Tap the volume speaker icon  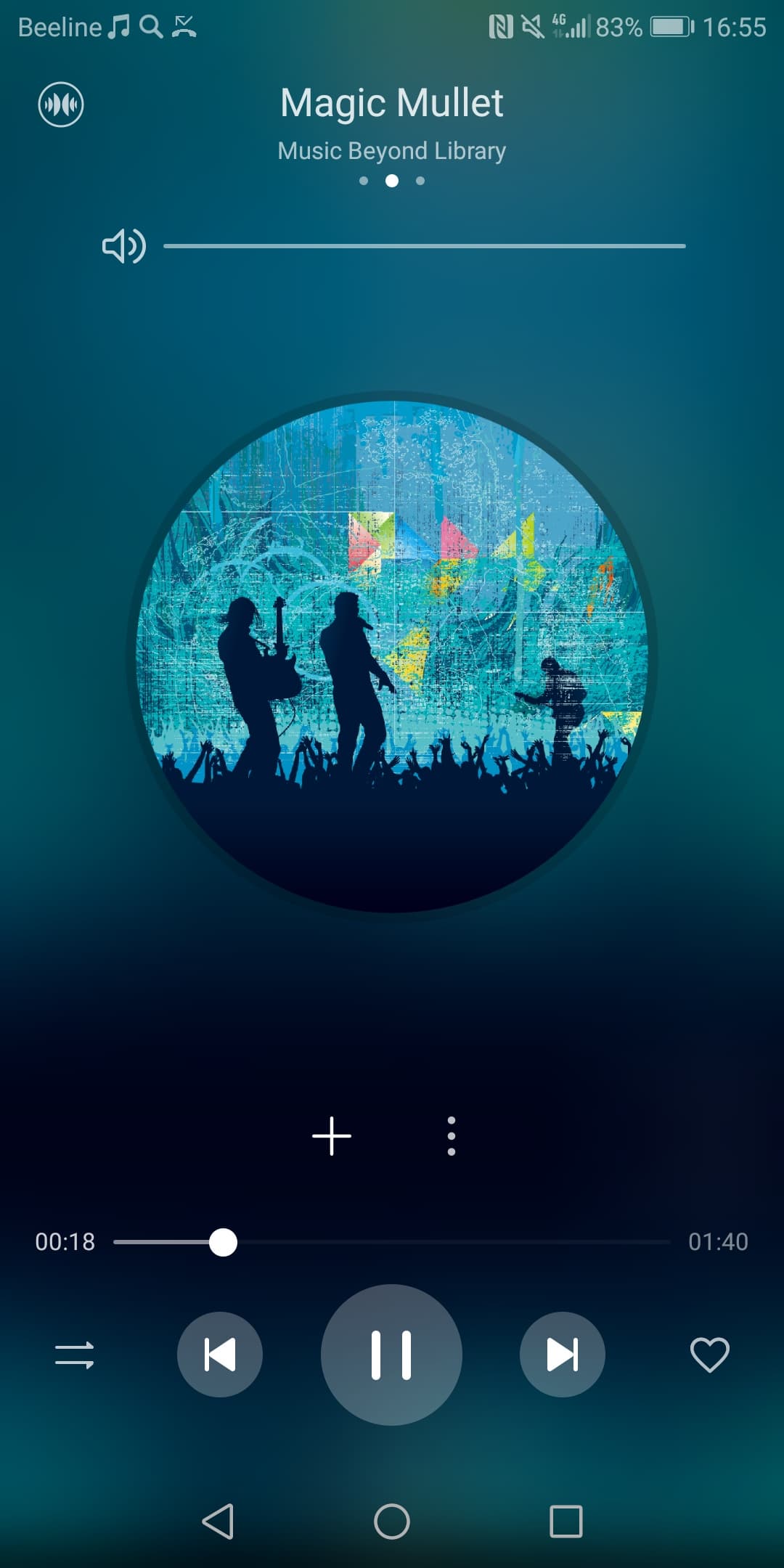(x=123, y=246)
